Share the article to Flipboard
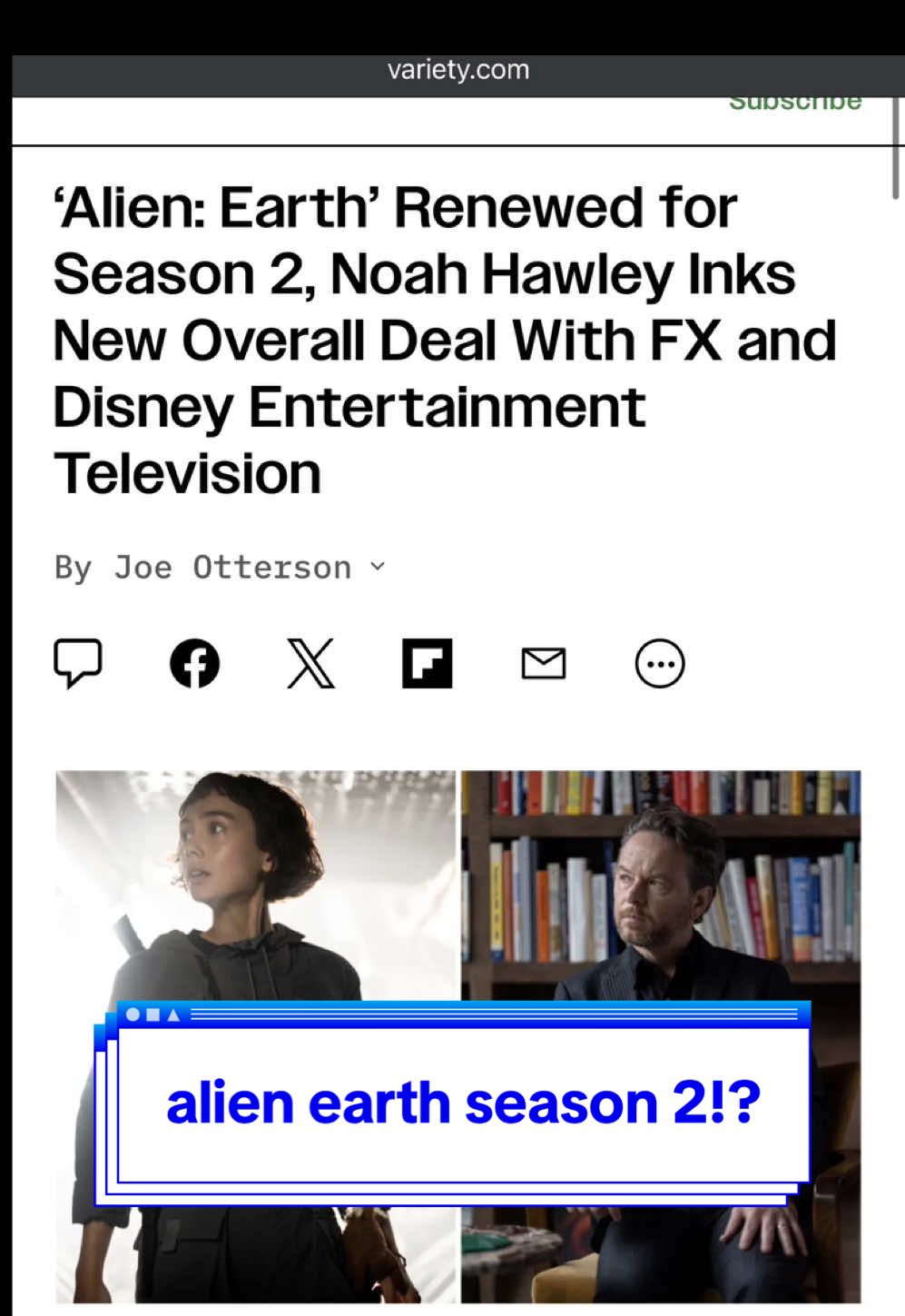Image resolution: width=905 pixels, height=1316 pixels. point(427,664)
